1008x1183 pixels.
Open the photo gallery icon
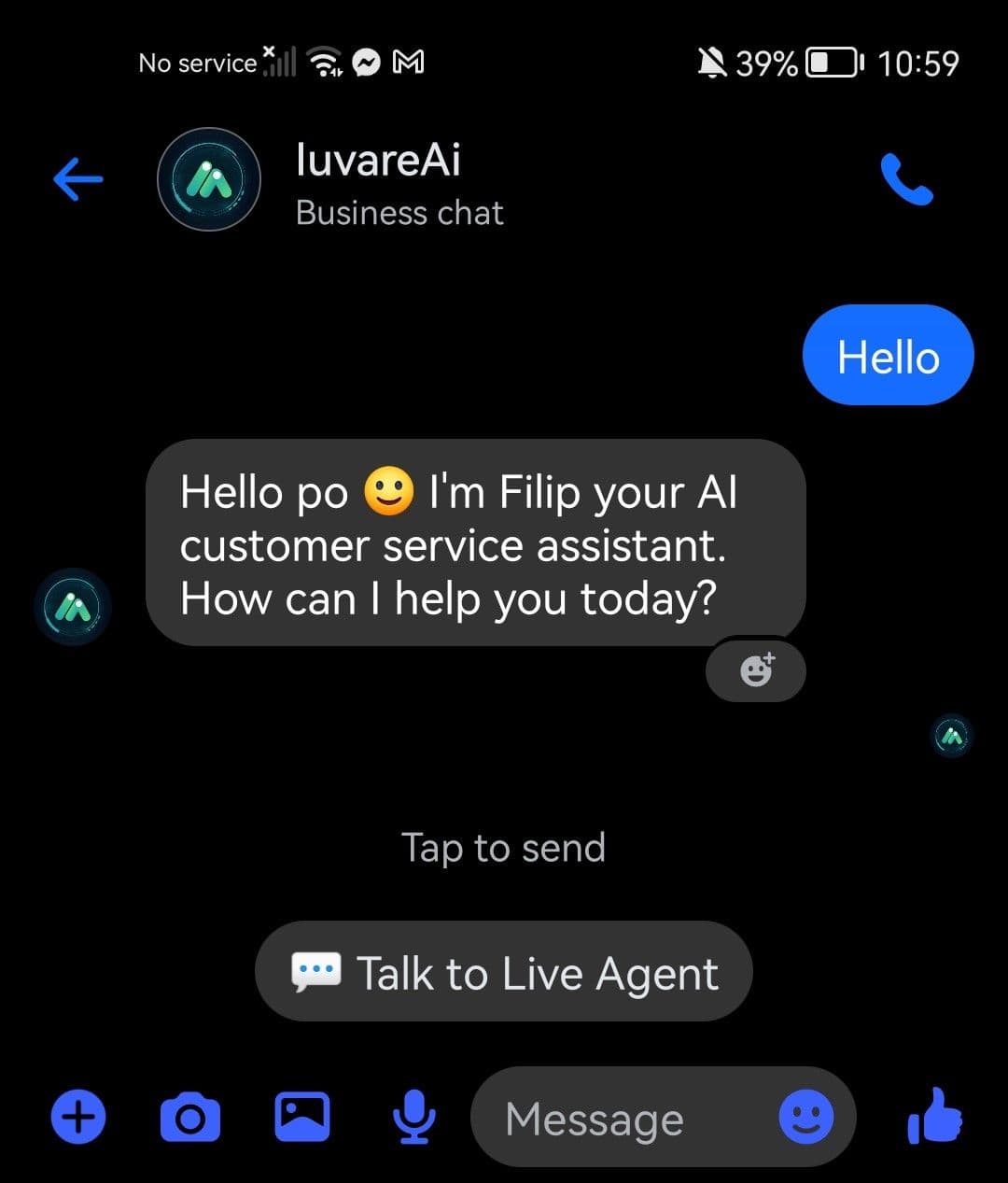coord(301,1117)
